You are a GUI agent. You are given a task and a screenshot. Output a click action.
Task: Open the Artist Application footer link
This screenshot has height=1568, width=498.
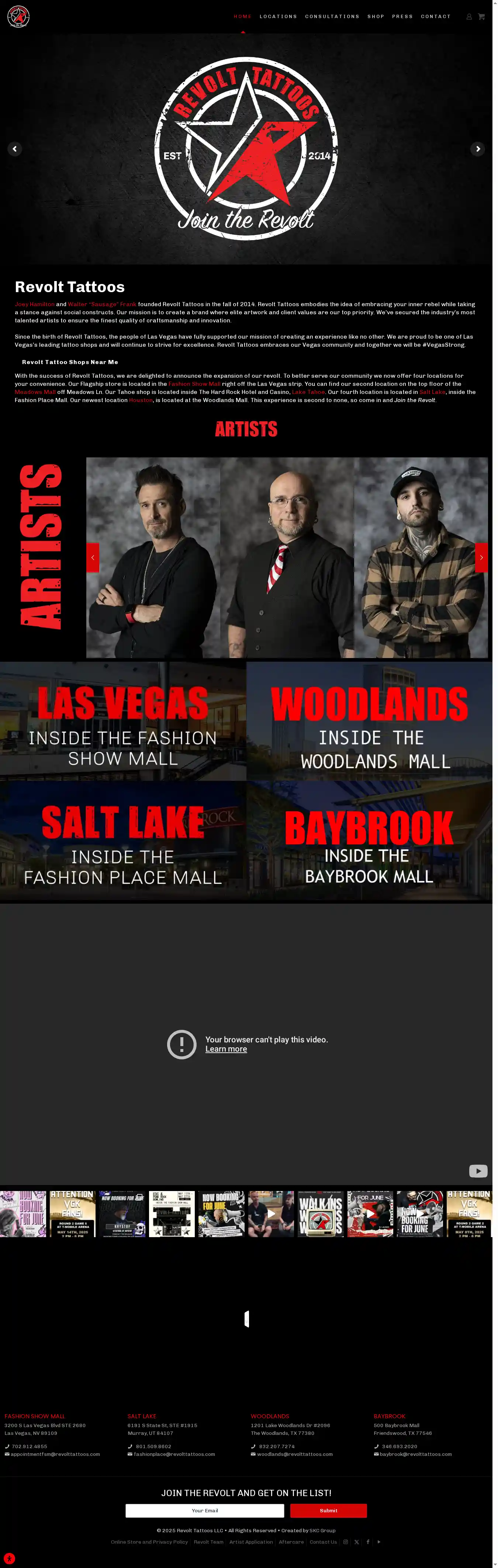[251, 1542]
